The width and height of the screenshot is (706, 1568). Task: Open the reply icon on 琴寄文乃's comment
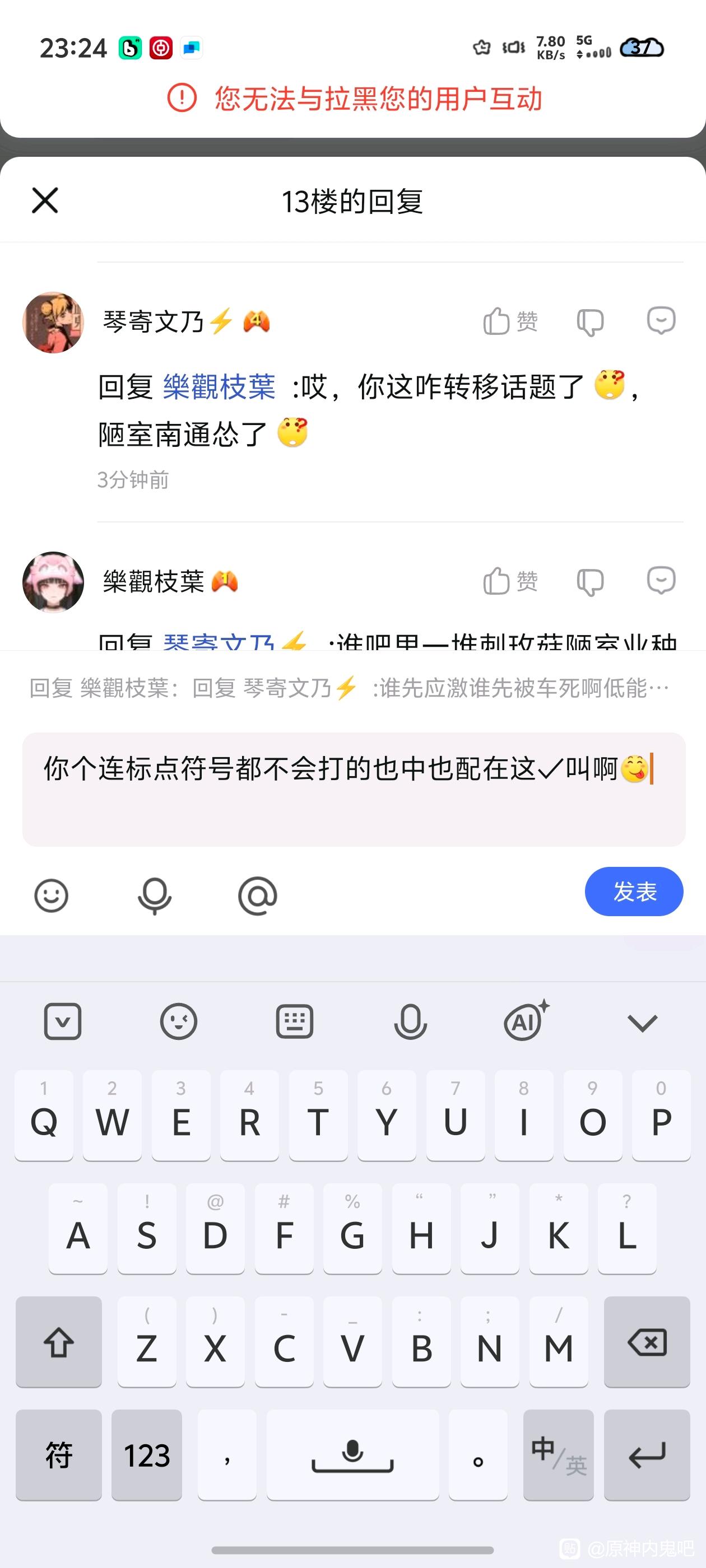click(x=660, y=320)
